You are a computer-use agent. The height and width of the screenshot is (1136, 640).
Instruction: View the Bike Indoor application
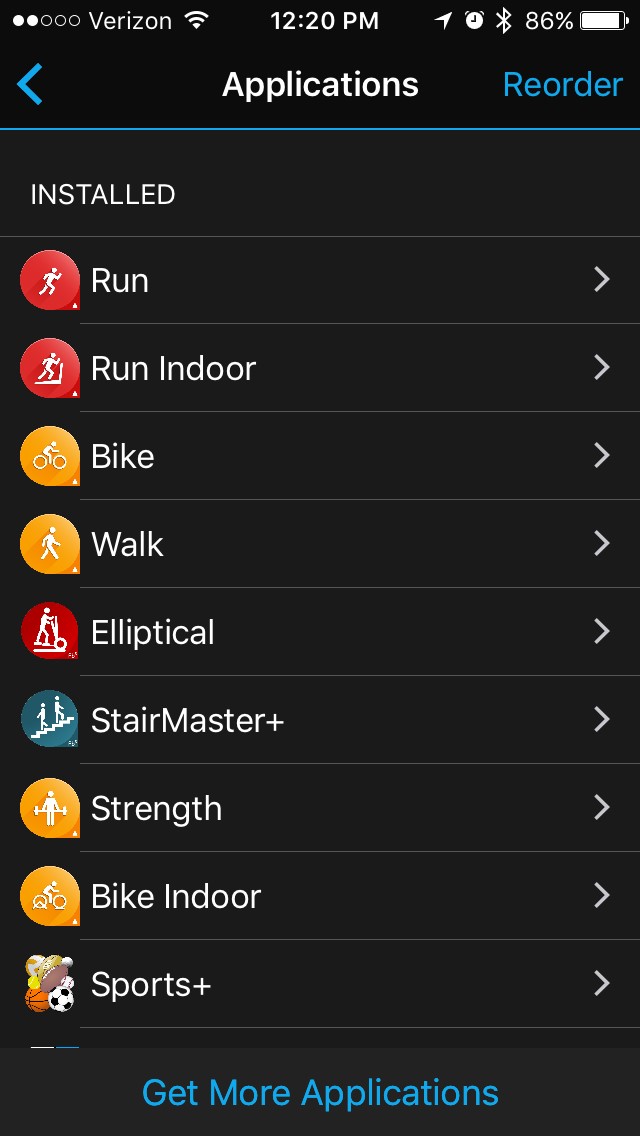(320, 897)
